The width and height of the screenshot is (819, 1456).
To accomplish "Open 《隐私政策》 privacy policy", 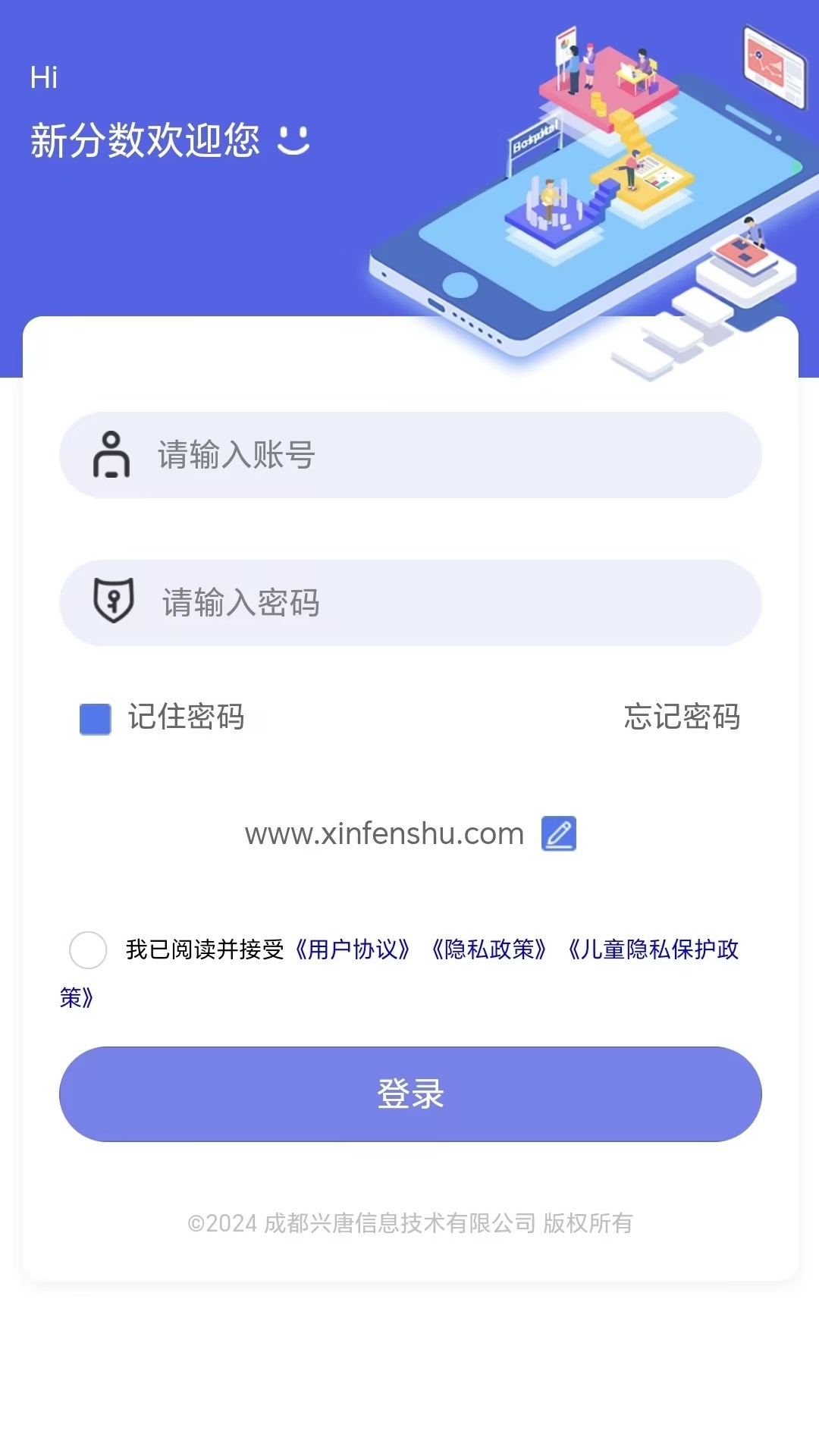I will [x=489, y=951].
